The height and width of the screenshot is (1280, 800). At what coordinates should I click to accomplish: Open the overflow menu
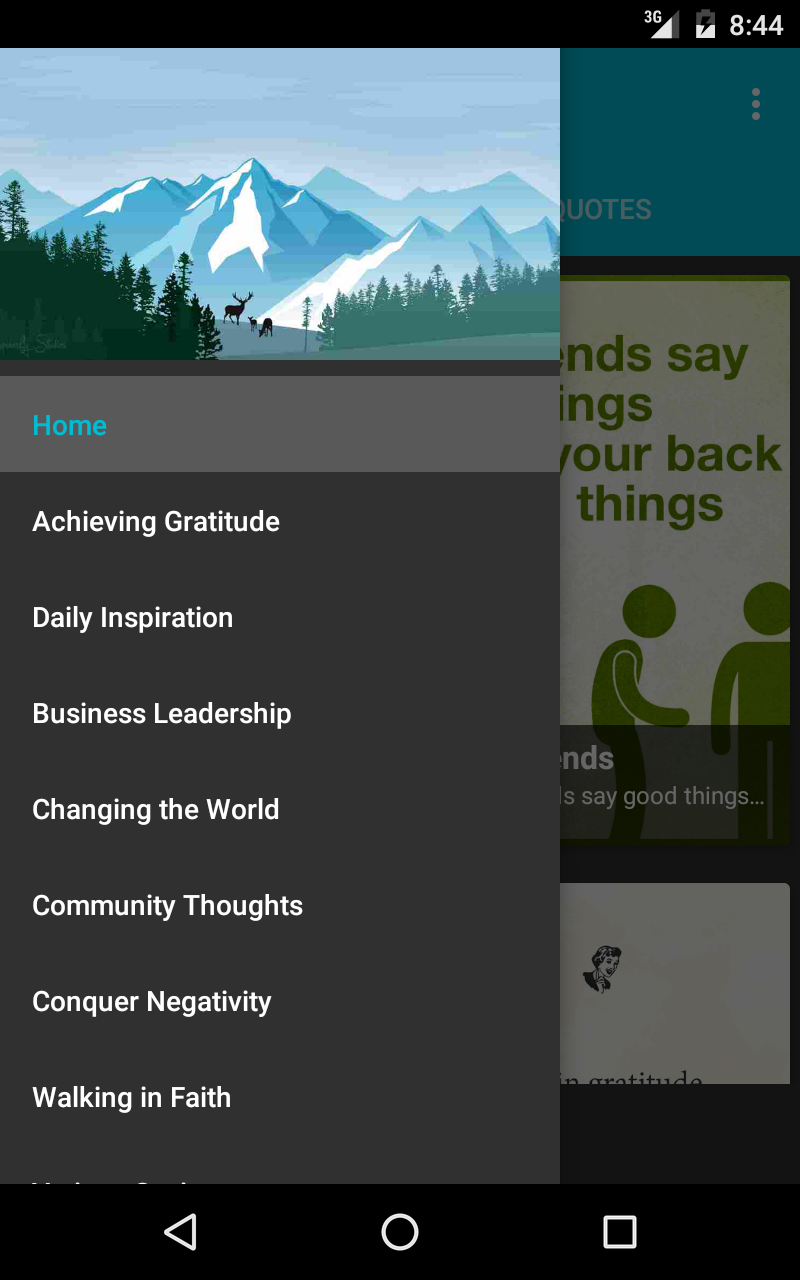click(x=755, y=102)
